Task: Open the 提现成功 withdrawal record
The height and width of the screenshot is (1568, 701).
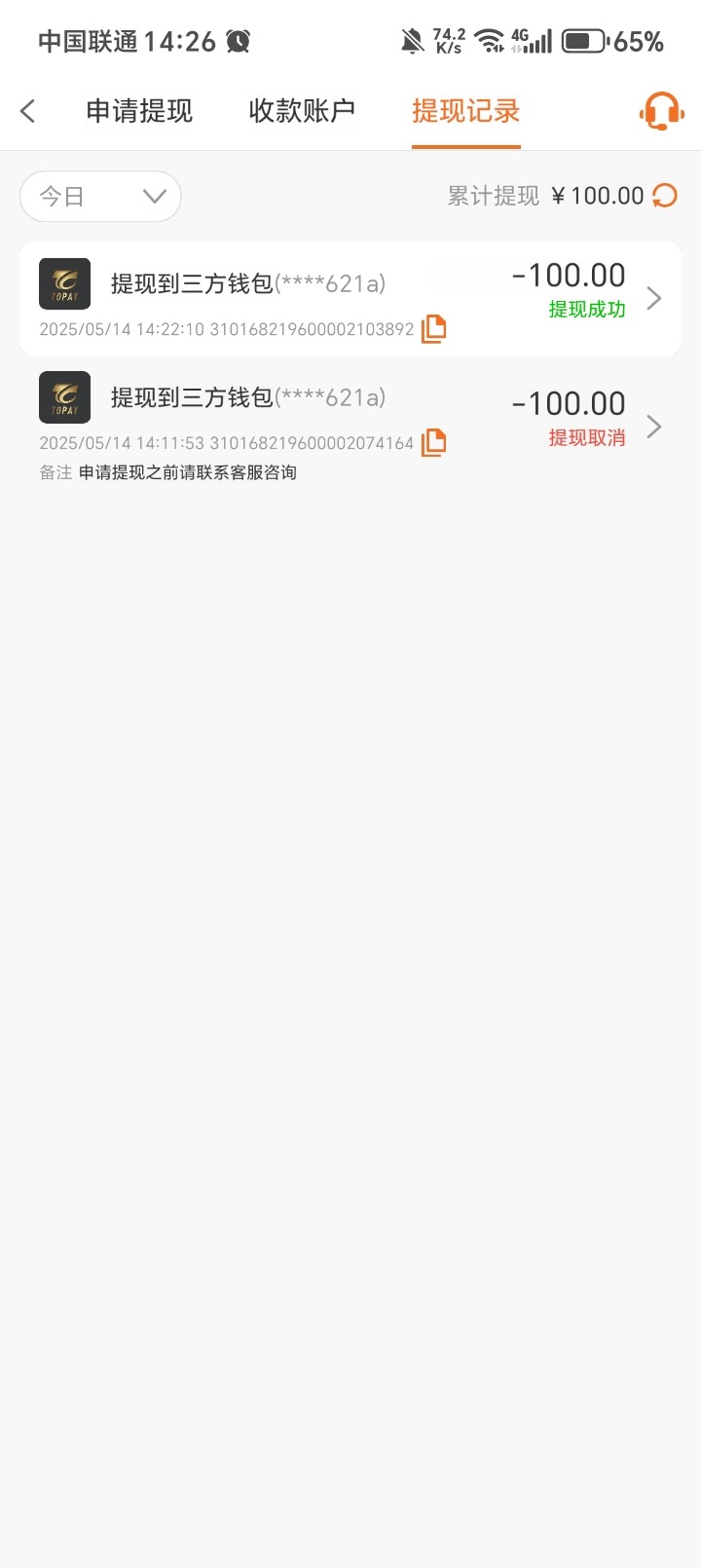Action: point(350,298)
